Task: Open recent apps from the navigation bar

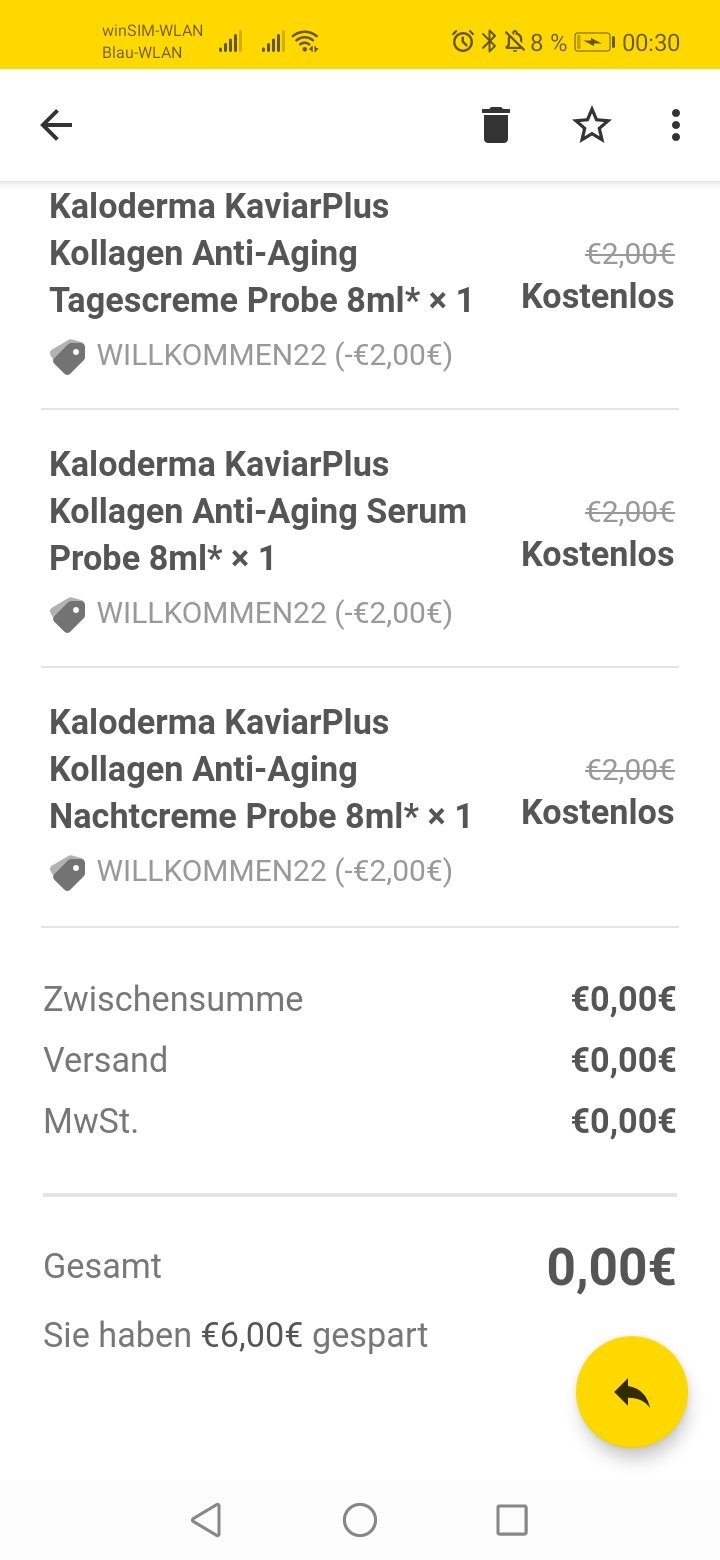Action: click(x=512, y=1520)
